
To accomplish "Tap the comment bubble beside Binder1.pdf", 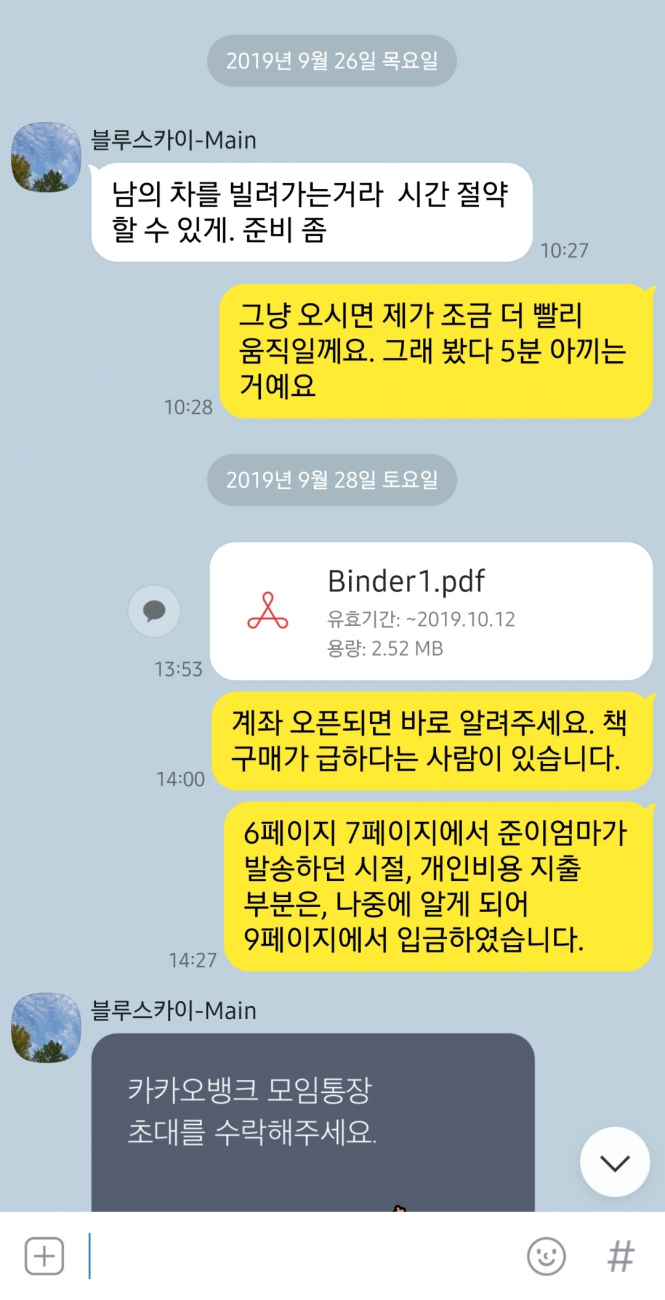I will [154, 611].
